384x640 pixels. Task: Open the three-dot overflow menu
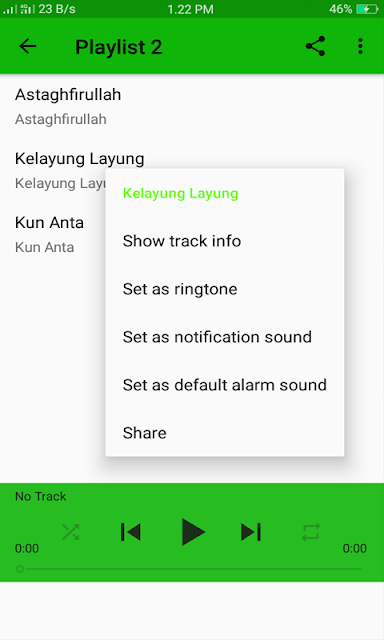[x=360, y=46]
